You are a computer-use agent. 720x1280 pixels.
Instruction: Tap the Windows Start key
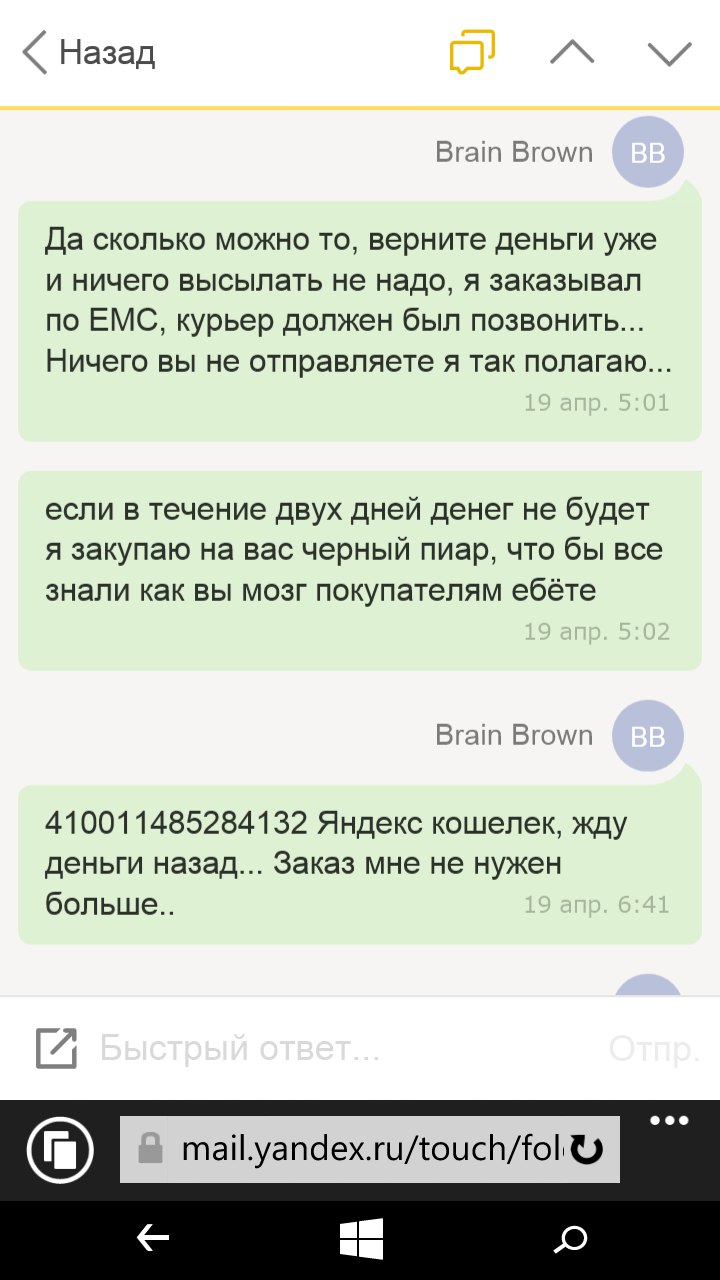pyautogui.click(x=361, y=1240)
